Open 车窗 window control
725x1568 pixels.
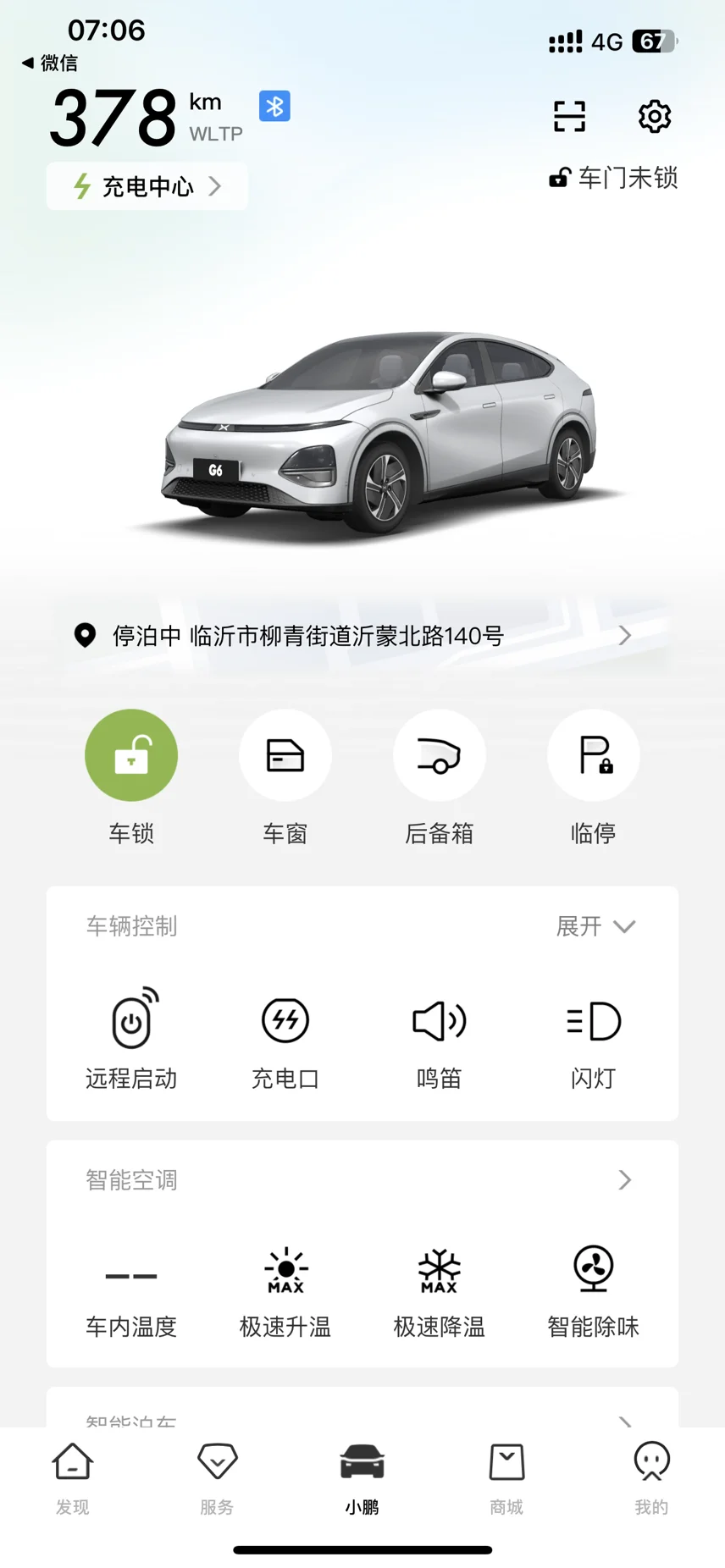point(285,755)
